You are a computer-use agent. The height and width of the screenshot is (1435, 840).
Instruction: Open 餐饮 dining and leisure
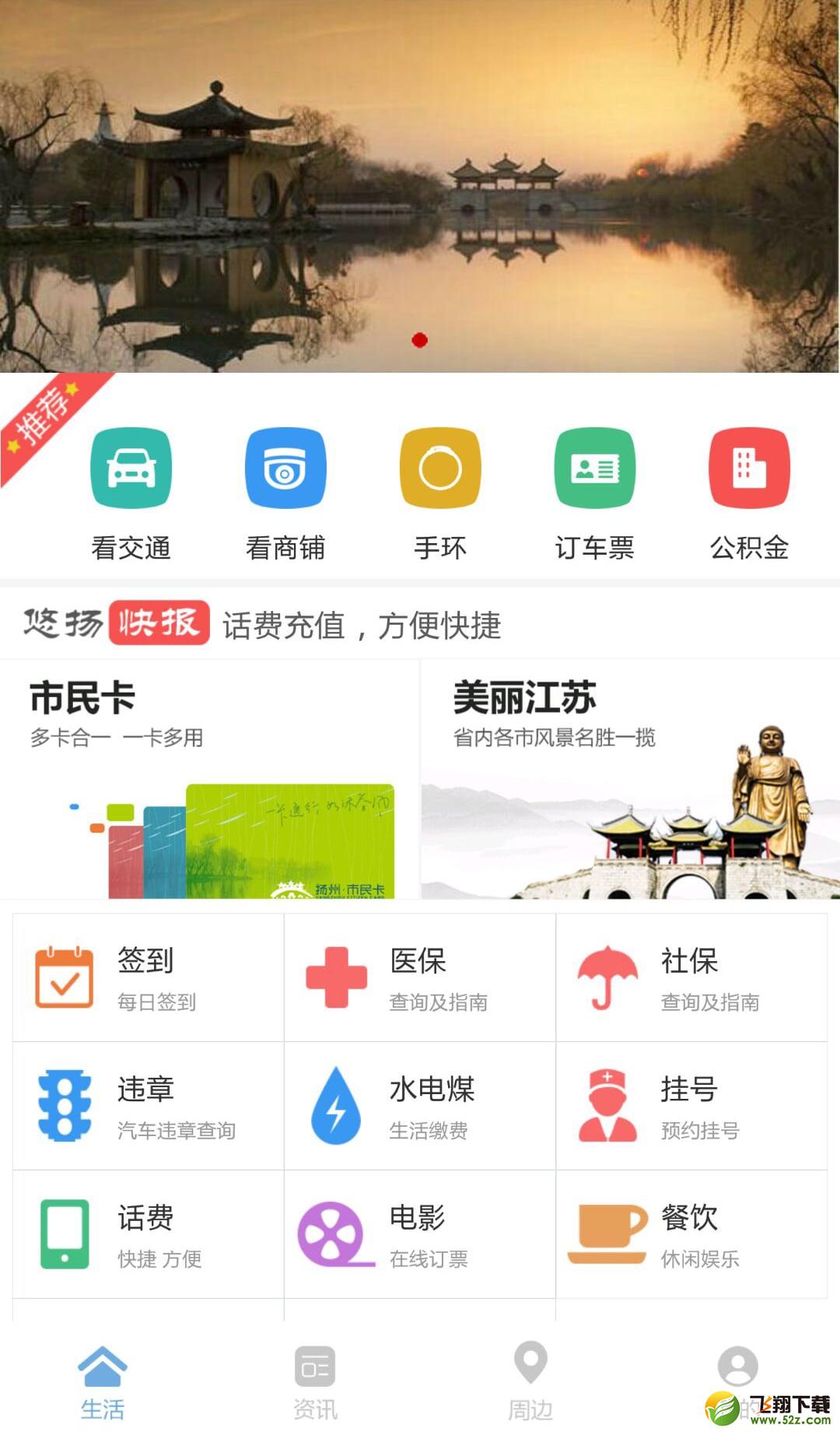pos(691,1234)
